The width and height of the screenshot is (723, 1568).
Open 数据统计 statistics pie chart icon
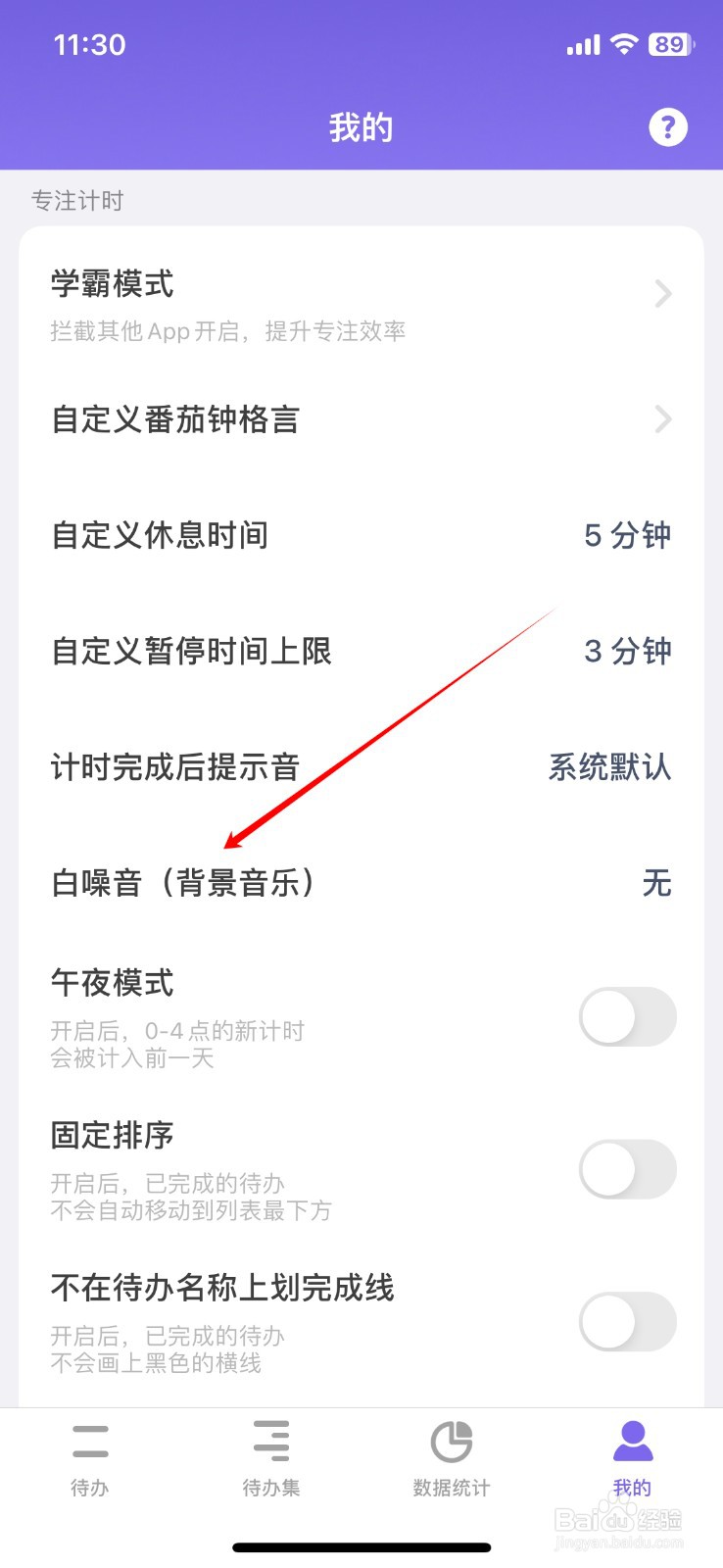pos(450,1441)
